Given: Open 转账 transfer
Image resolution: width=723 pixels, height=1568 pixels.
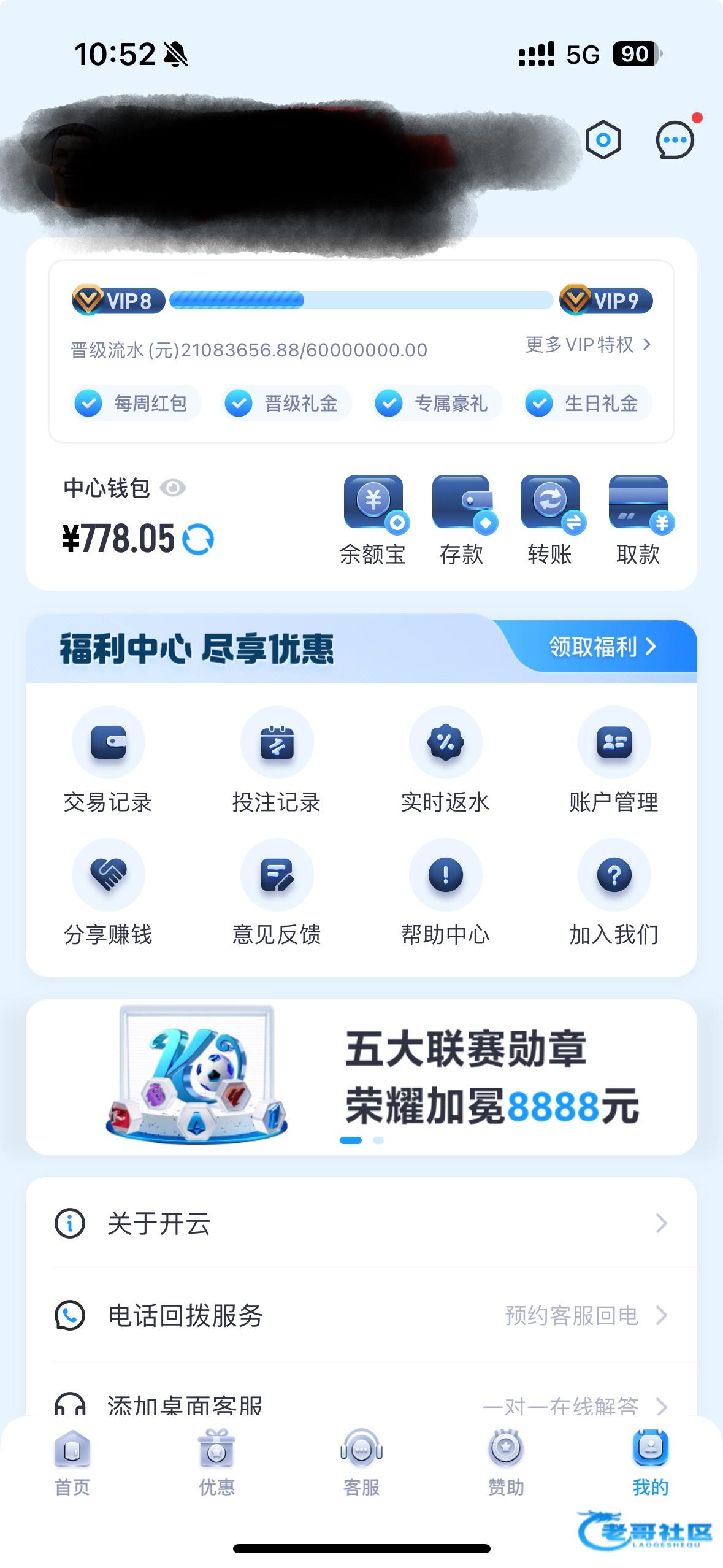Looking at the screenshot, I should tap(549, 519).
